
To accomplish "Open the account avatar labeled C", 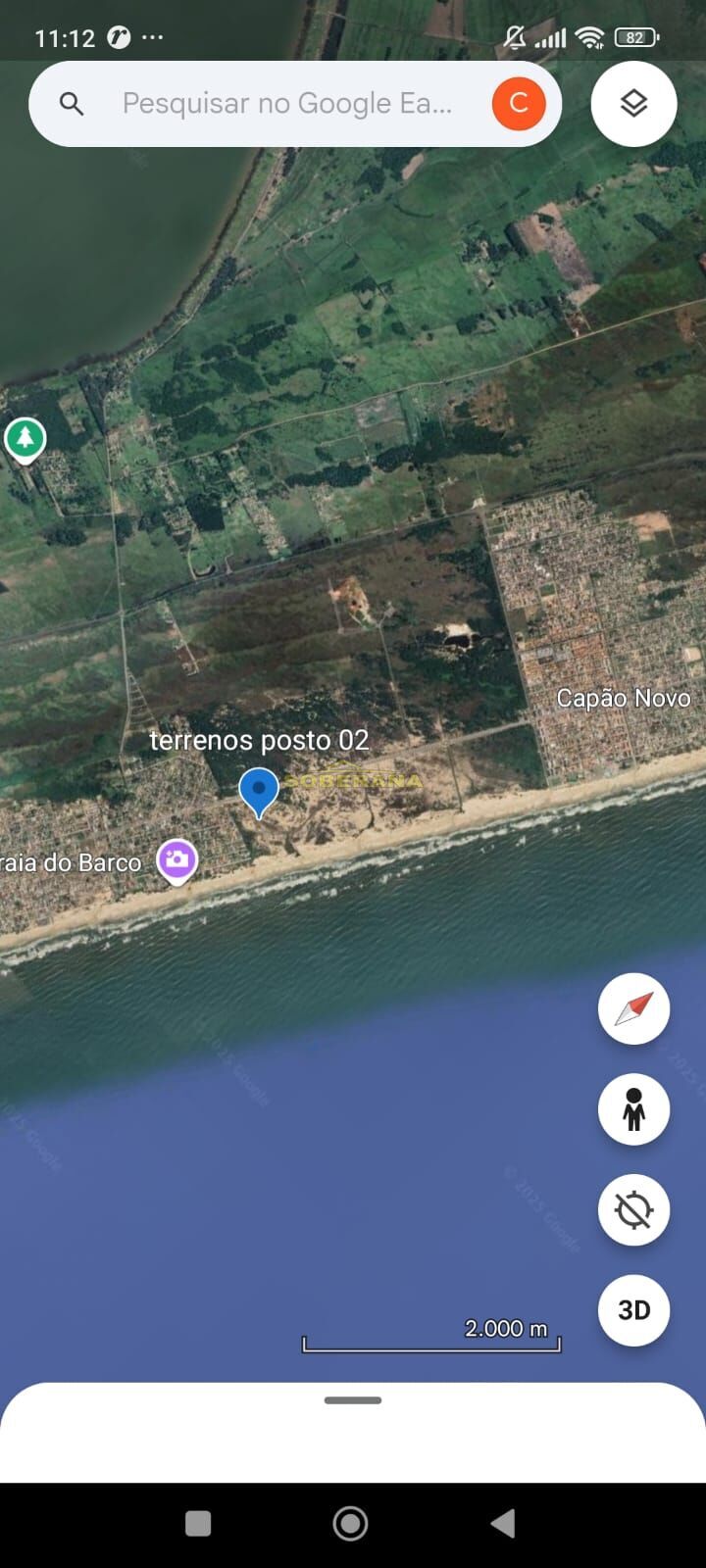I will coord(519,104).
